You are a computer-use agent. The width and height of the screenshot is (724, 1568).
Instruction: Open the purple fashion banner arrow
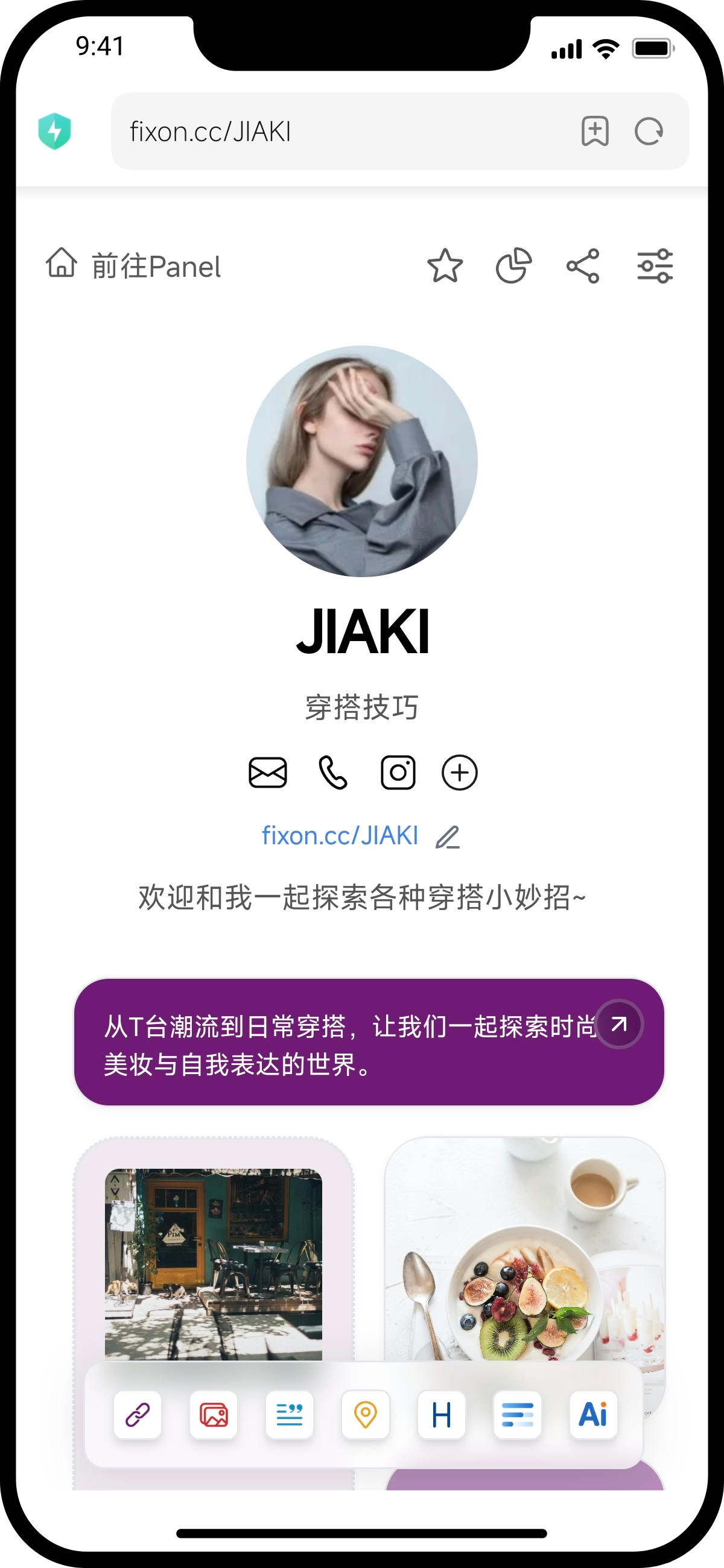pyautogui.click(x=618, y=1024)
